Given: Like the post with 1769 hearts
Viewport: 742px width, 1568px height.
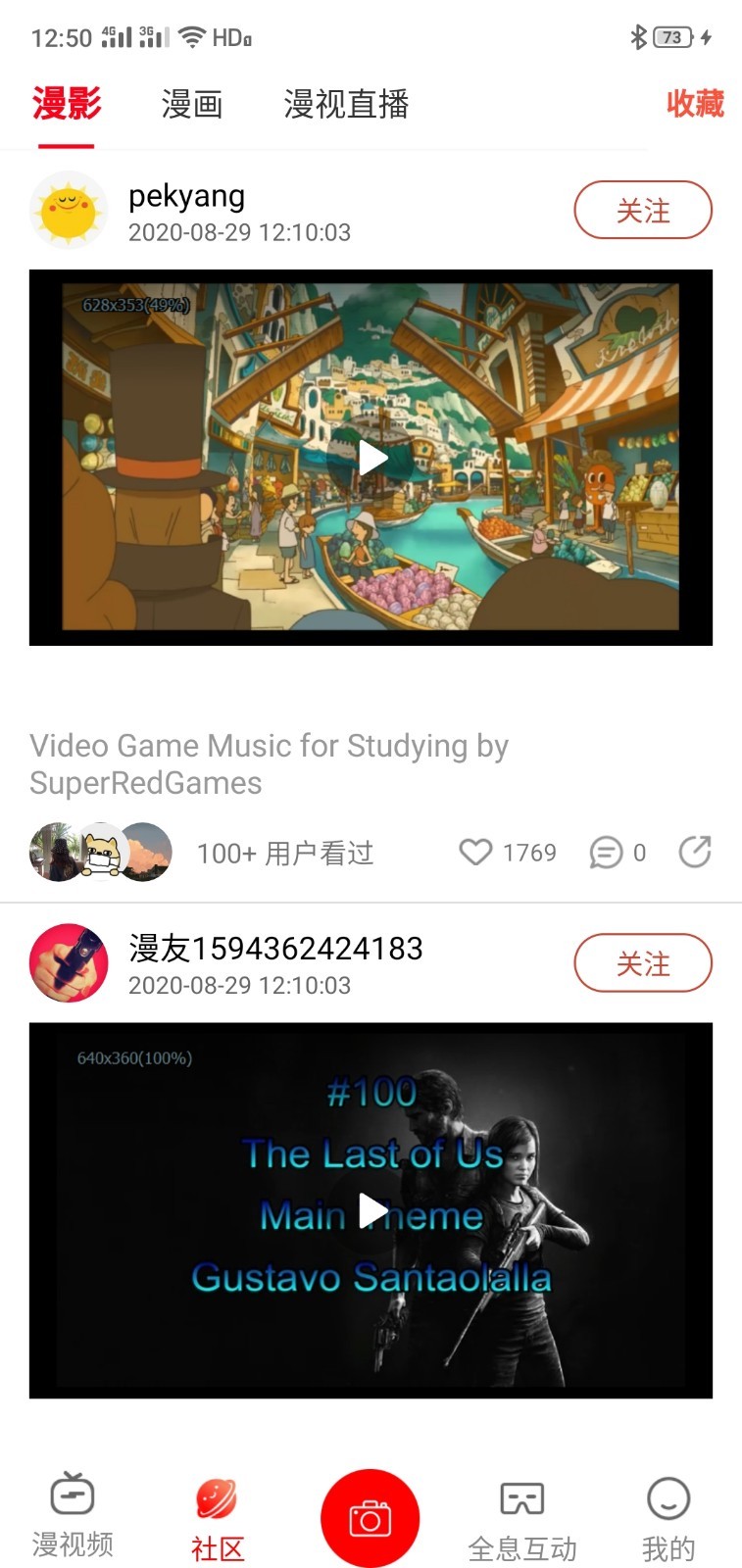Looking at the screenshot, I should [477, 853].
